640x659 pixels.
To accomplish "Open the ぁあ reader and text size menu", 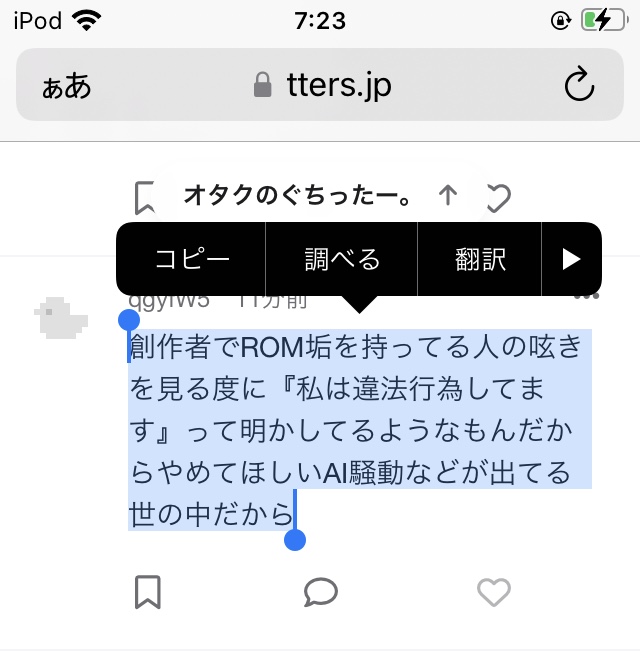I will coord(66,86).
